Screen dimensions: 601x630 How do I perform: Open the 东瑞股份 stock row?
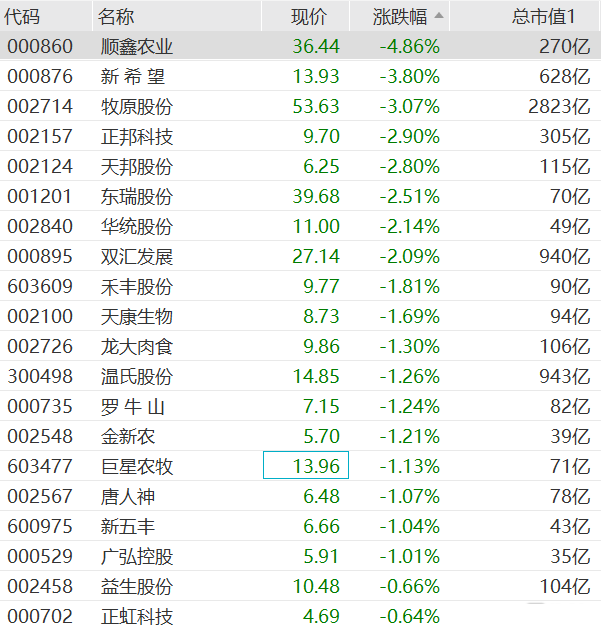(137, 196)
